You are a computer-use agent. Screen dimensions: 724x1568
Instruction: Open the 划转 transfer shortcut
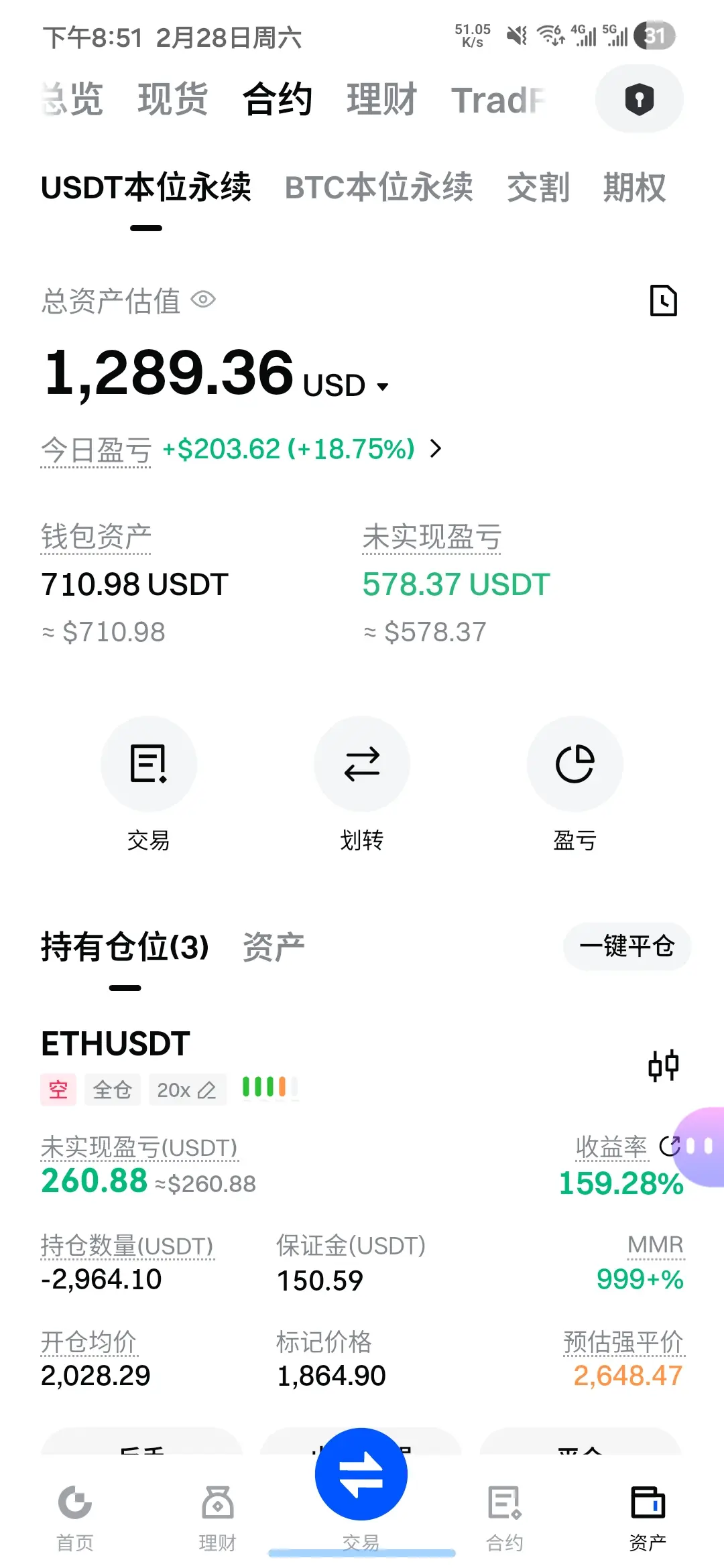click(361, 765)
